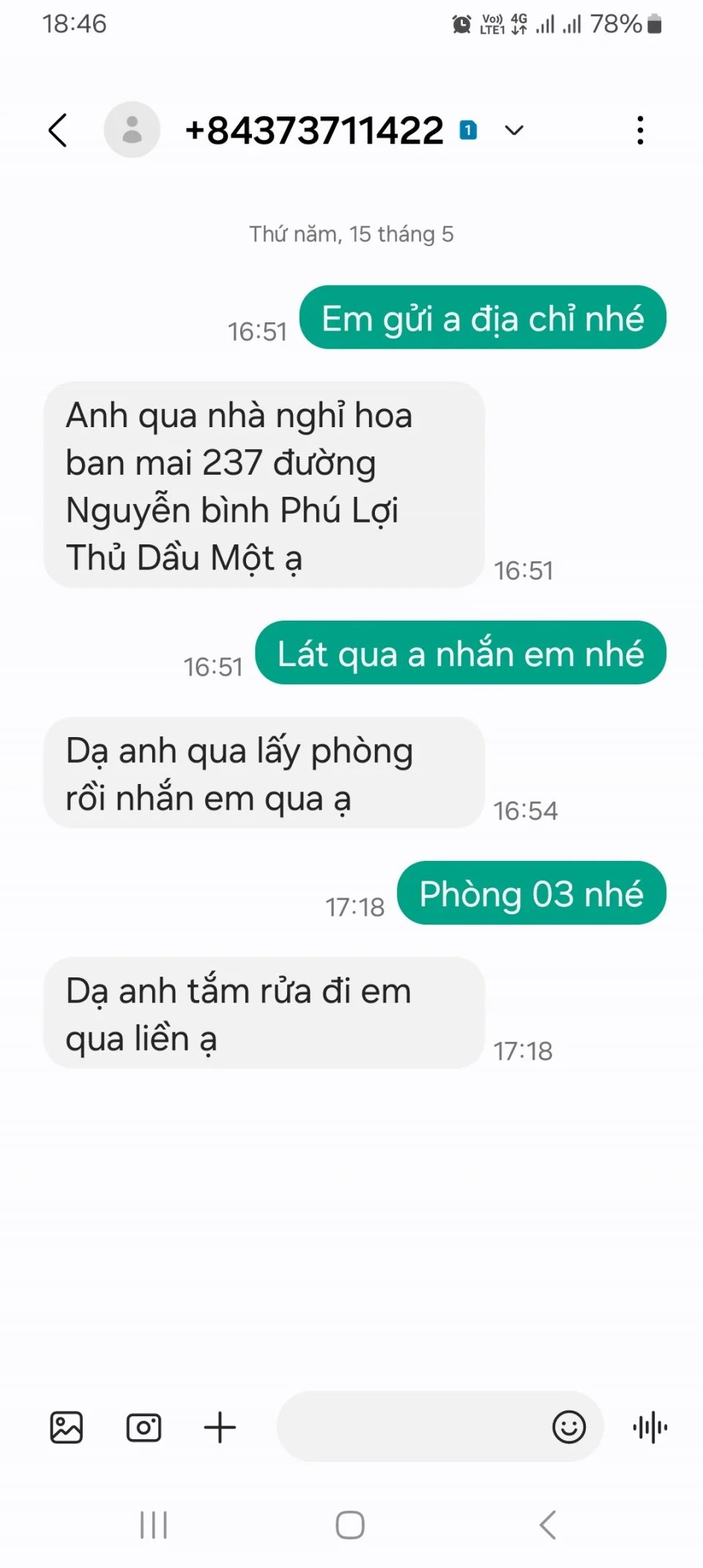Screen dimensions: 703x1568
Task: Open the emoji picker
Action: coord(569,1427)
